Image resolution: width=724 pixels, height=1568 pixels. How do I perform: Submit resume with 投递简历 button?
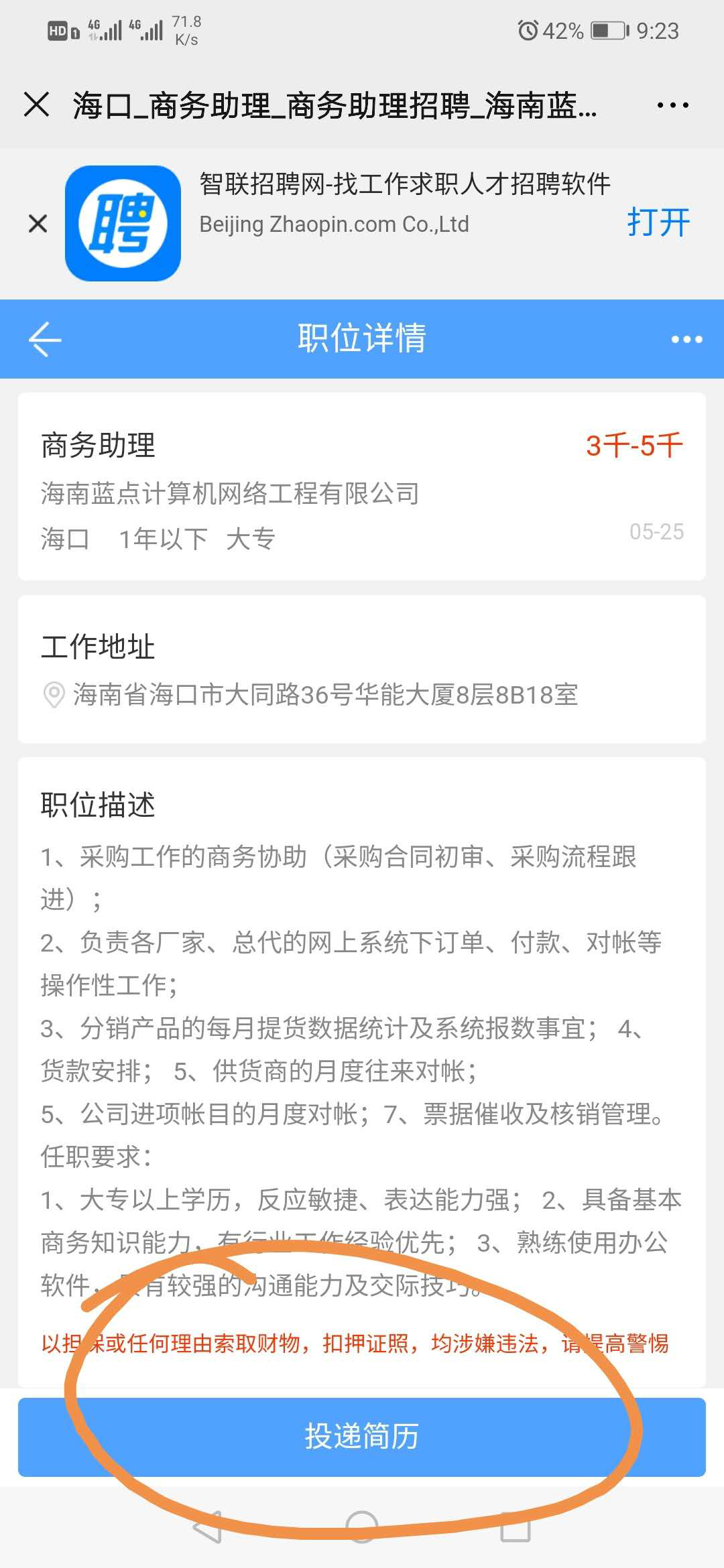coord(362,1437)
